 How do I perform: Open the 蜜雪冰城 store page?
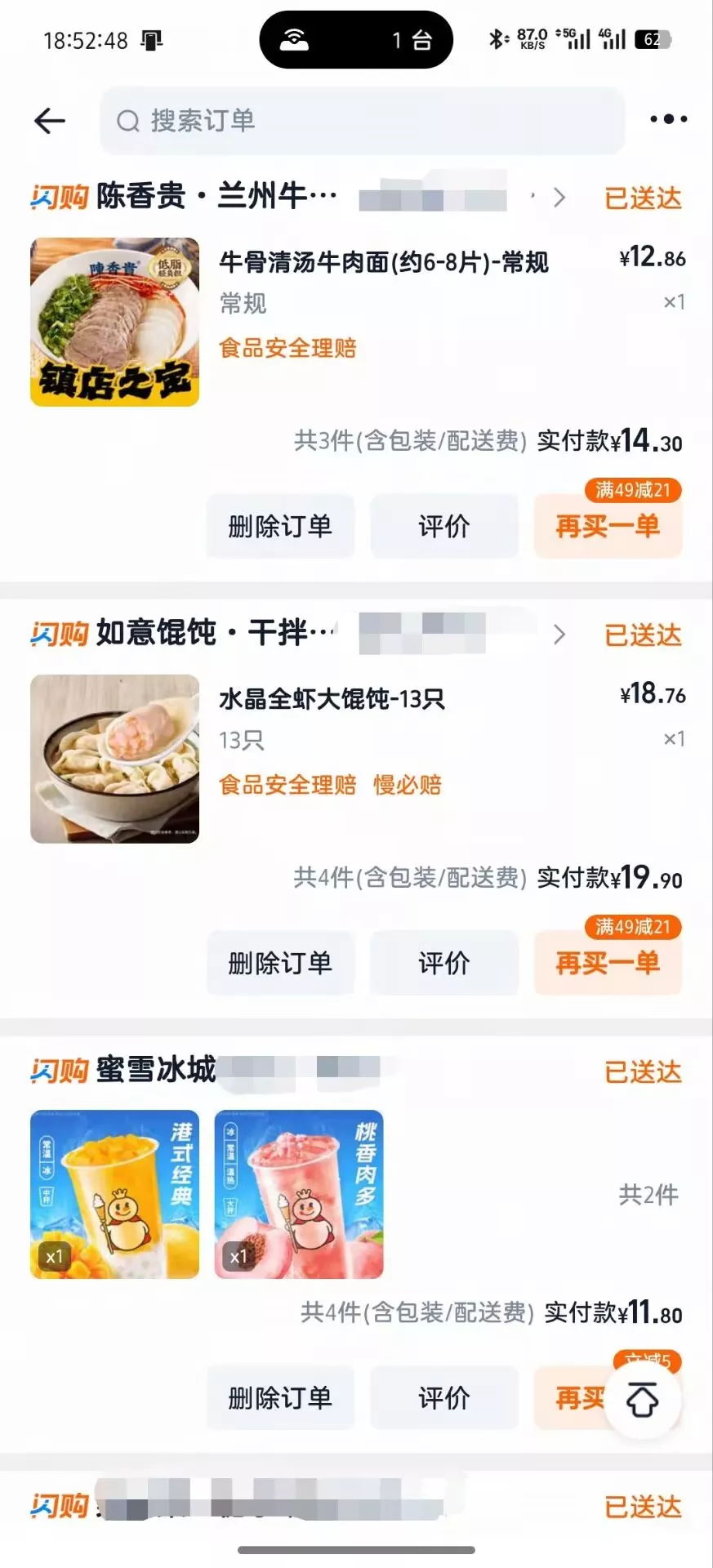pyautogui.click(x=156, y=1070)
